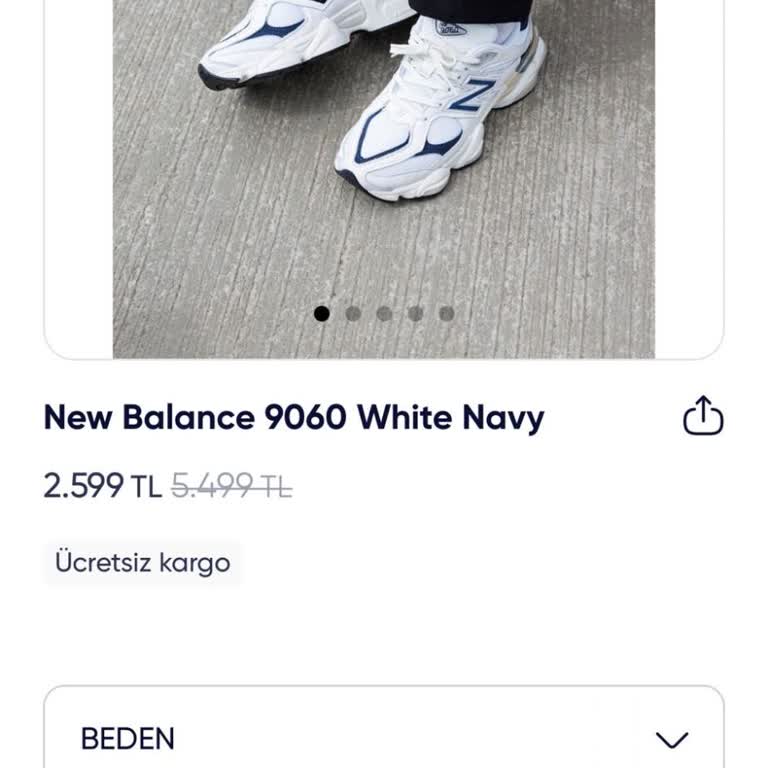768x768 pixels.
Task: Share the New Balance 9060 product
Action: tap(703, 417)
